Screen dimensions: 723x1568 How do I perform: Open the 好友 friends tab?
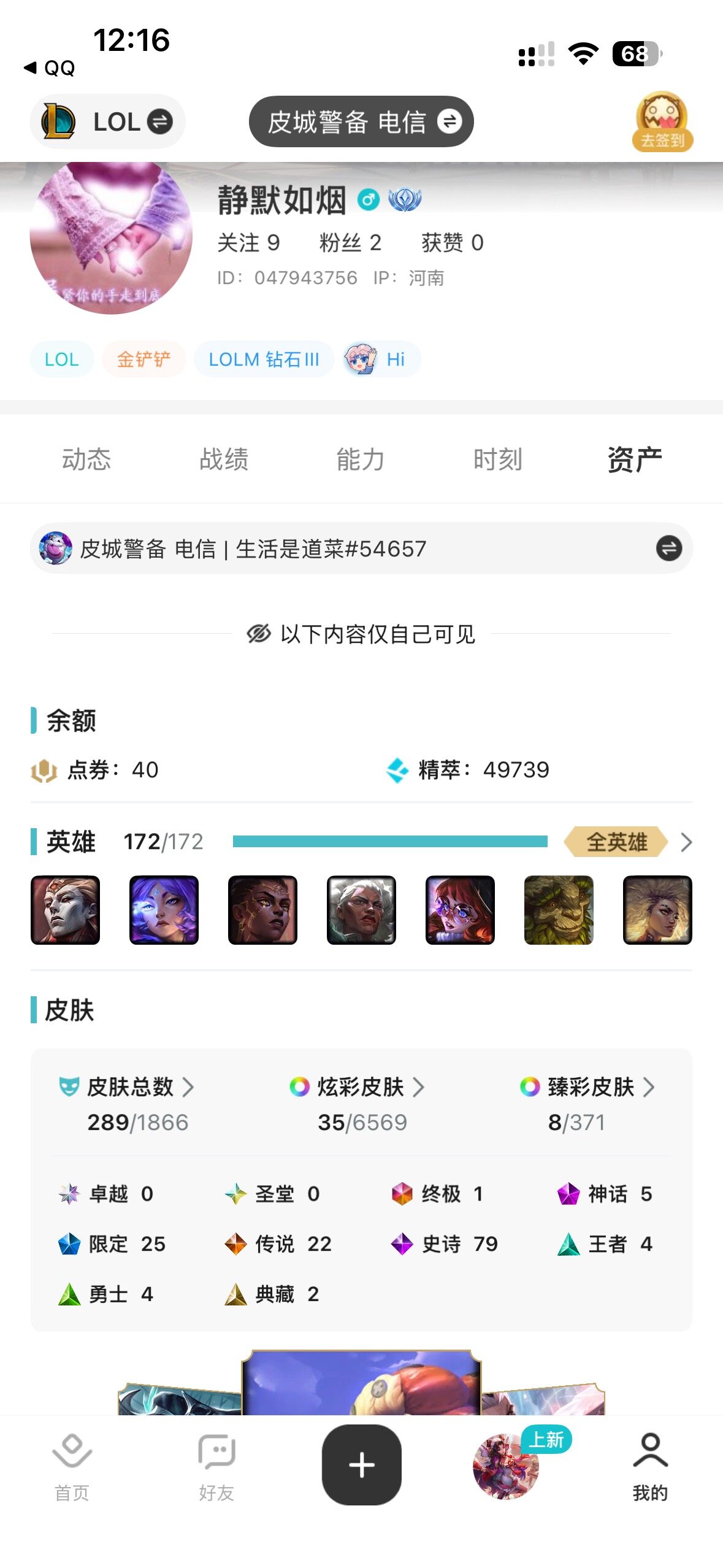216,1466
